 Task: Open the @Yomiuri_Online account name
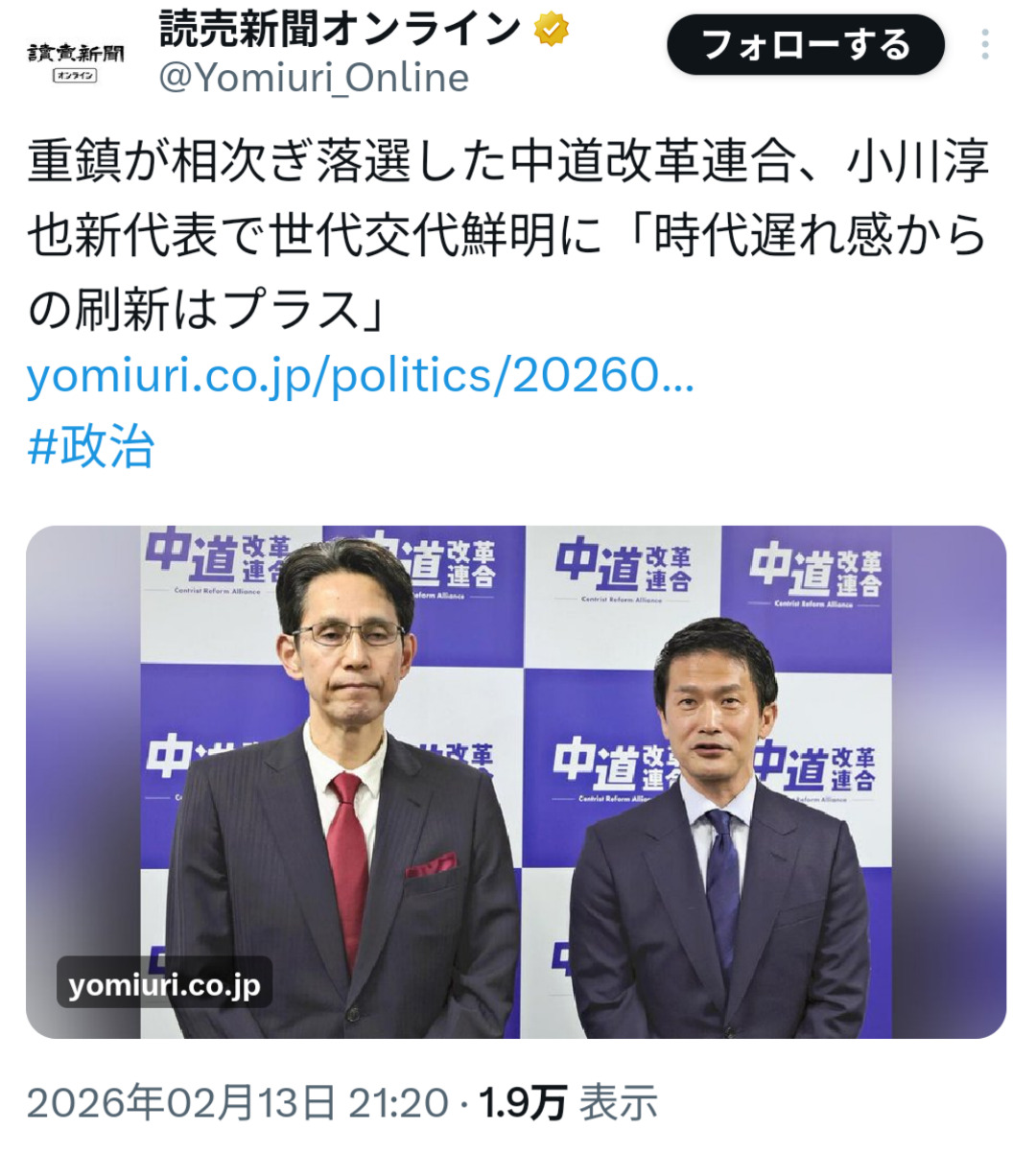coord(314,78)
